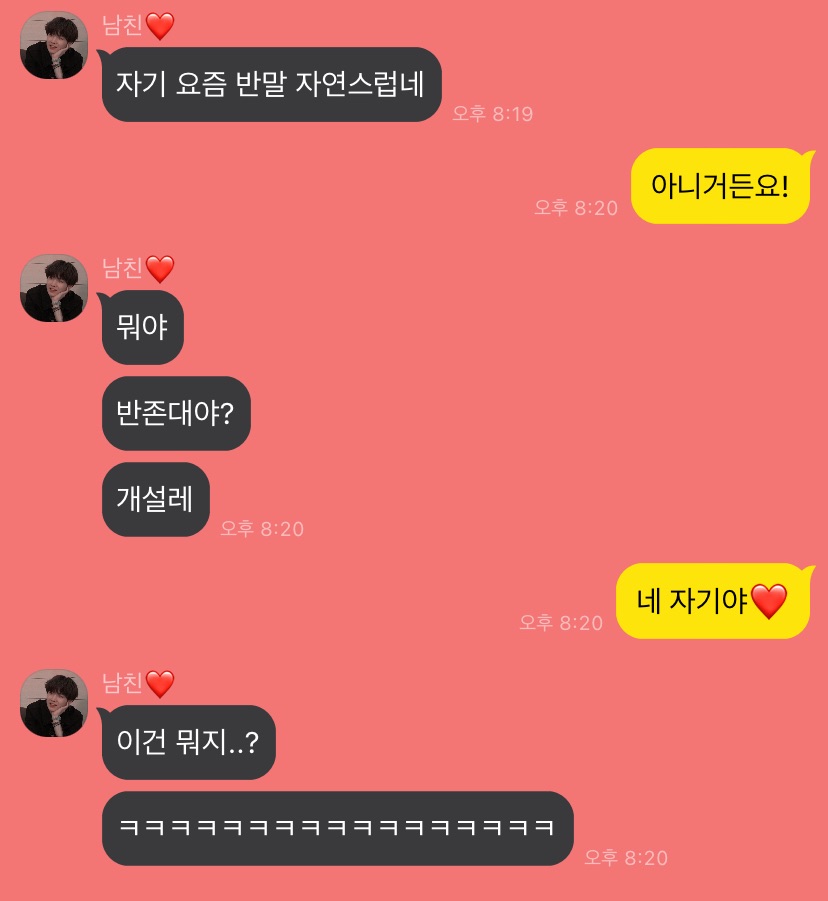Open 남친 profile photo above '자기 요즘 반말 자연스럽네'

point(54,46)
